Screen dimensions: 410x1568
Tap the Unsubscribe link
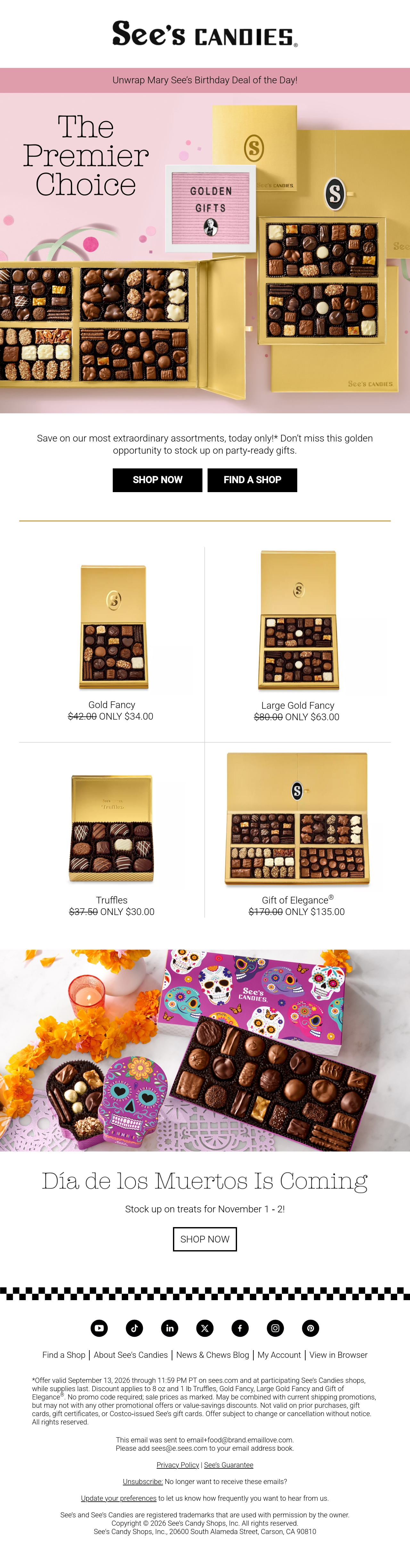(143, 1481)
